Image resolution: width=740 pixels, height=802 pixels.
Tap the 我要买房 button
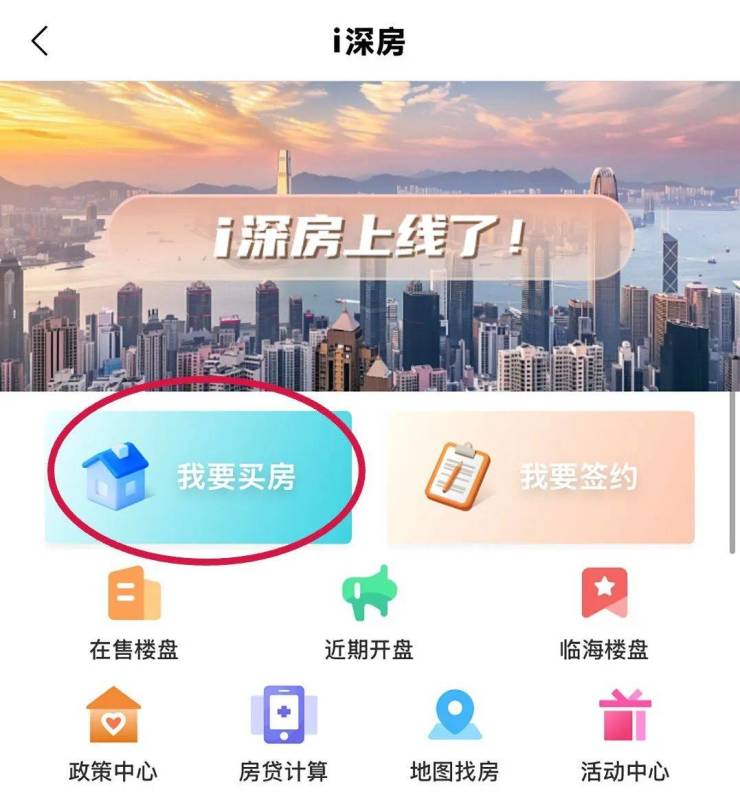coord(198,477)
